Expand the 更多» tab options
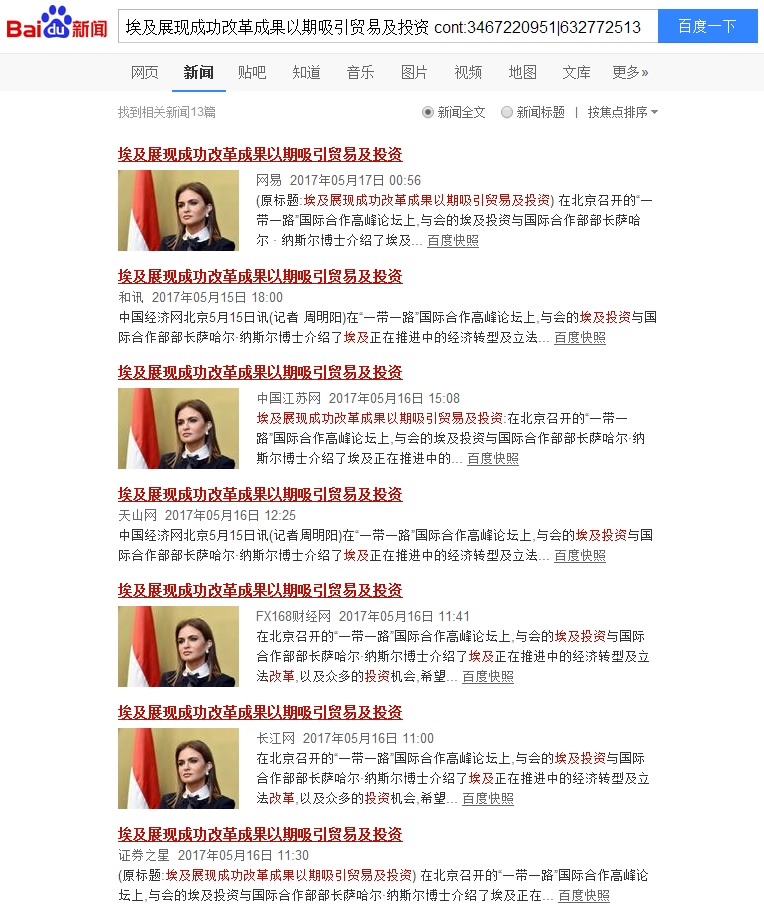The width and height of the screenshot is (764, 911). 630,72
